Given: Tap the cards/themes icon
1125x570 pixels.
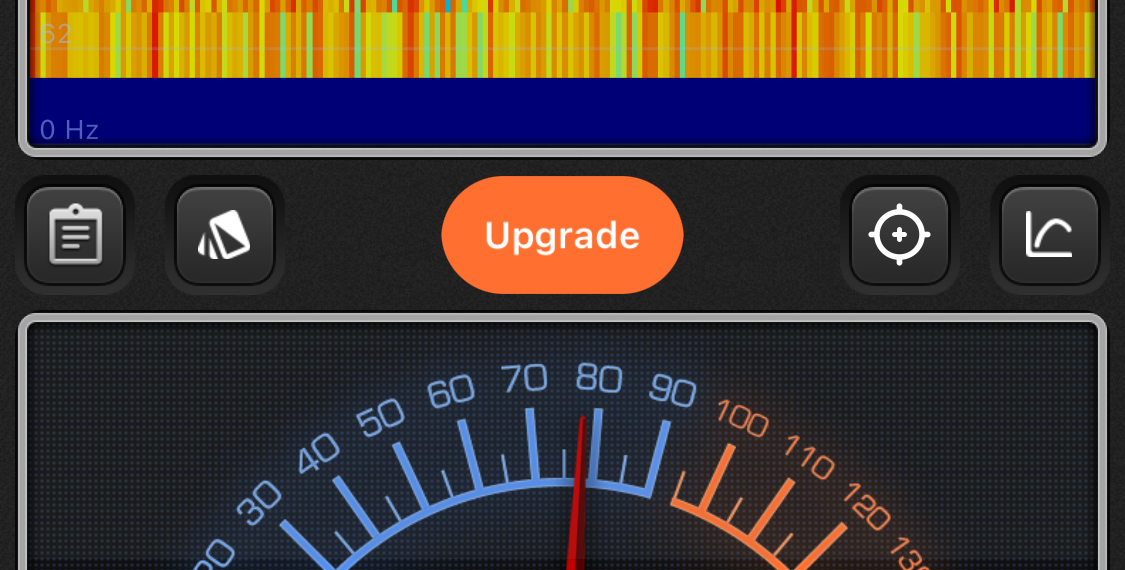Looking at the screenshot, I should [x=225, y=236].
